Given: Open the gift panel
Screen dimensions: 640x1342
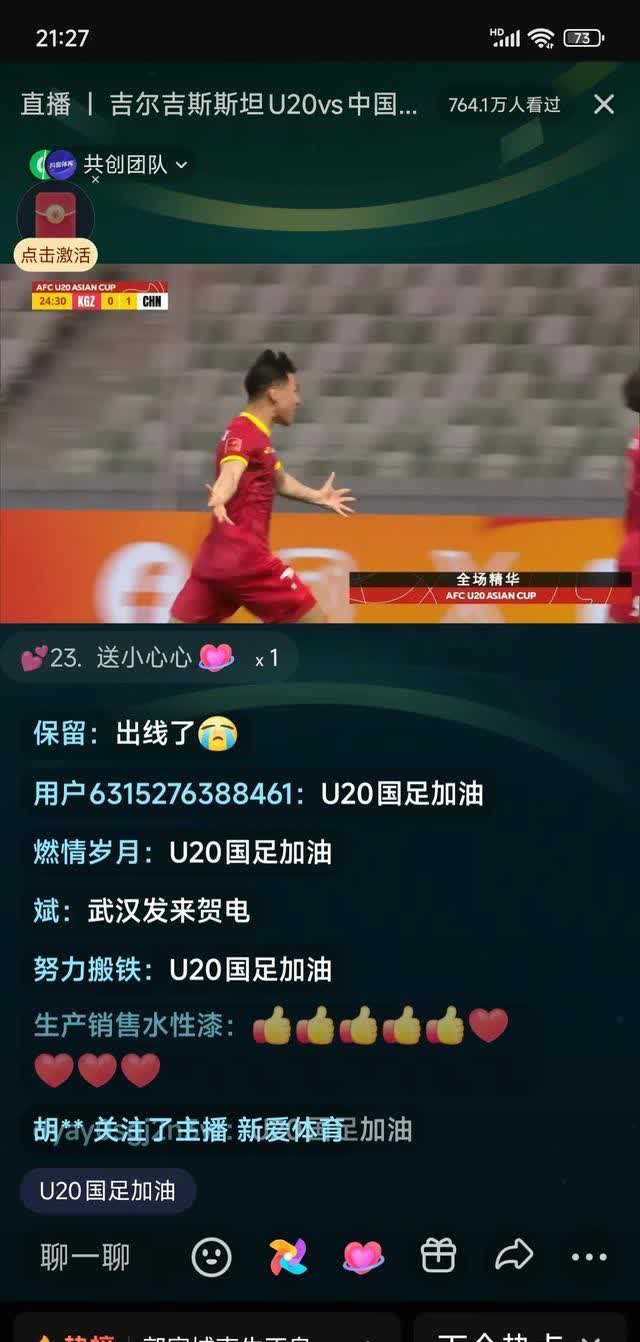Looking at the screenshot, I should tap(438, 1256).
